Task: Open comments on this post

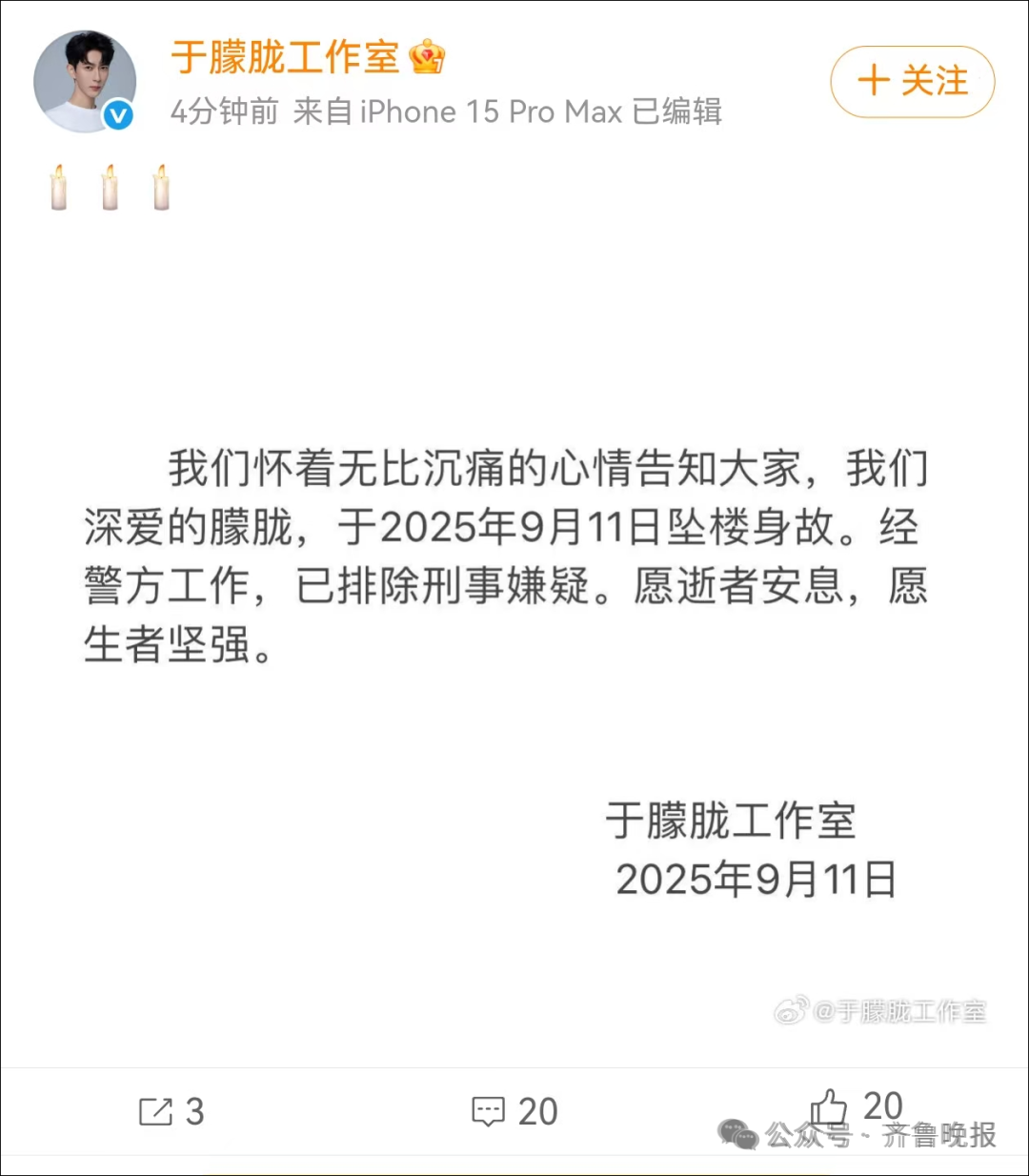Action: (x=514, y=1111)
